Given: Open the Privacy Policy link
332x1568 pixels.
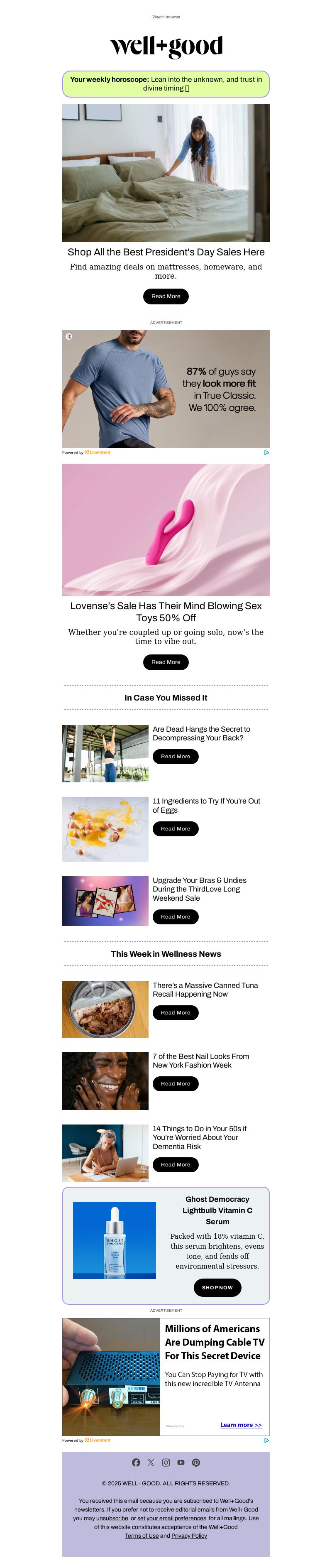Looking at the screenshot, I should point(189,1536).
